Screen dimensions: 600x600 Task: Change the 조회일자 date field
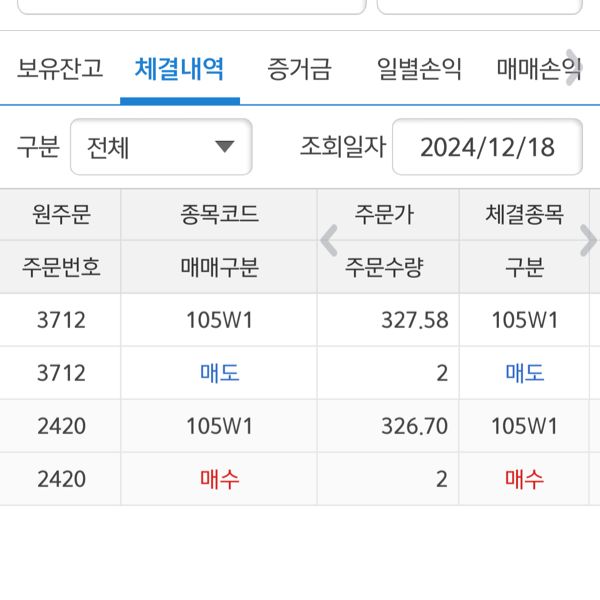[x=487, y=147]
